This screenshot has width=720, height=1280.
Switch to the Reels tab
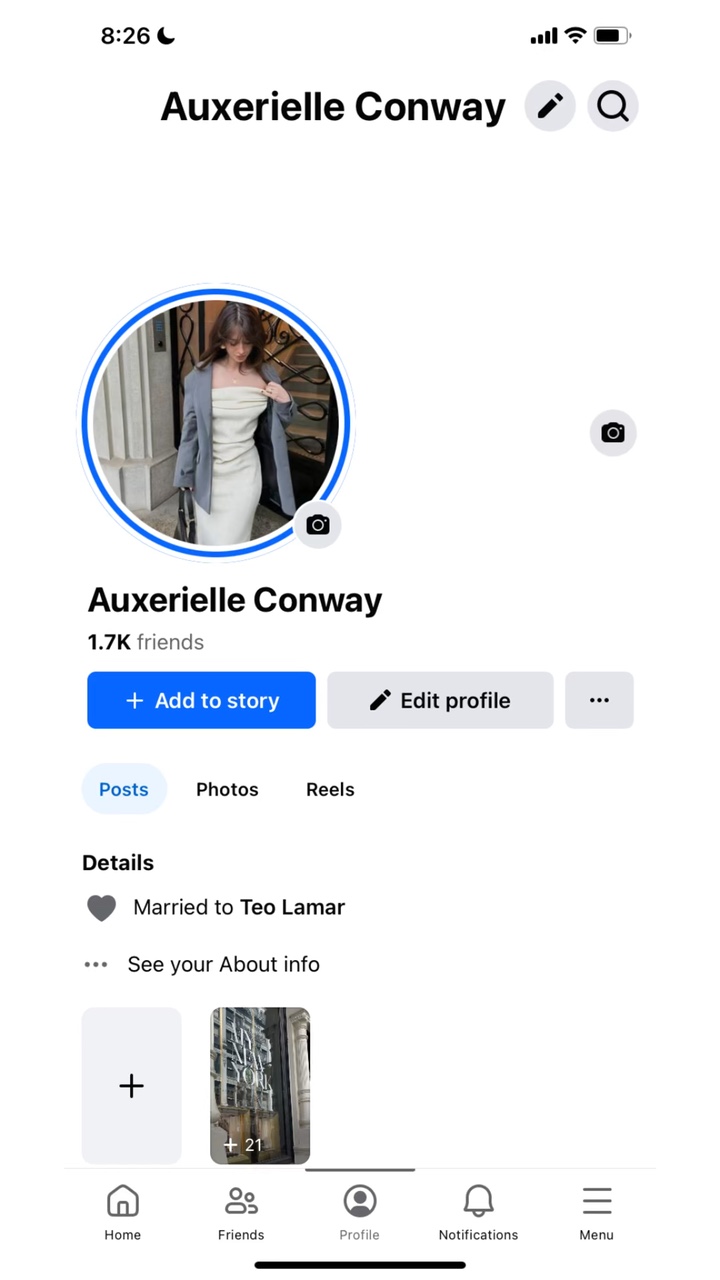point(330,789)
